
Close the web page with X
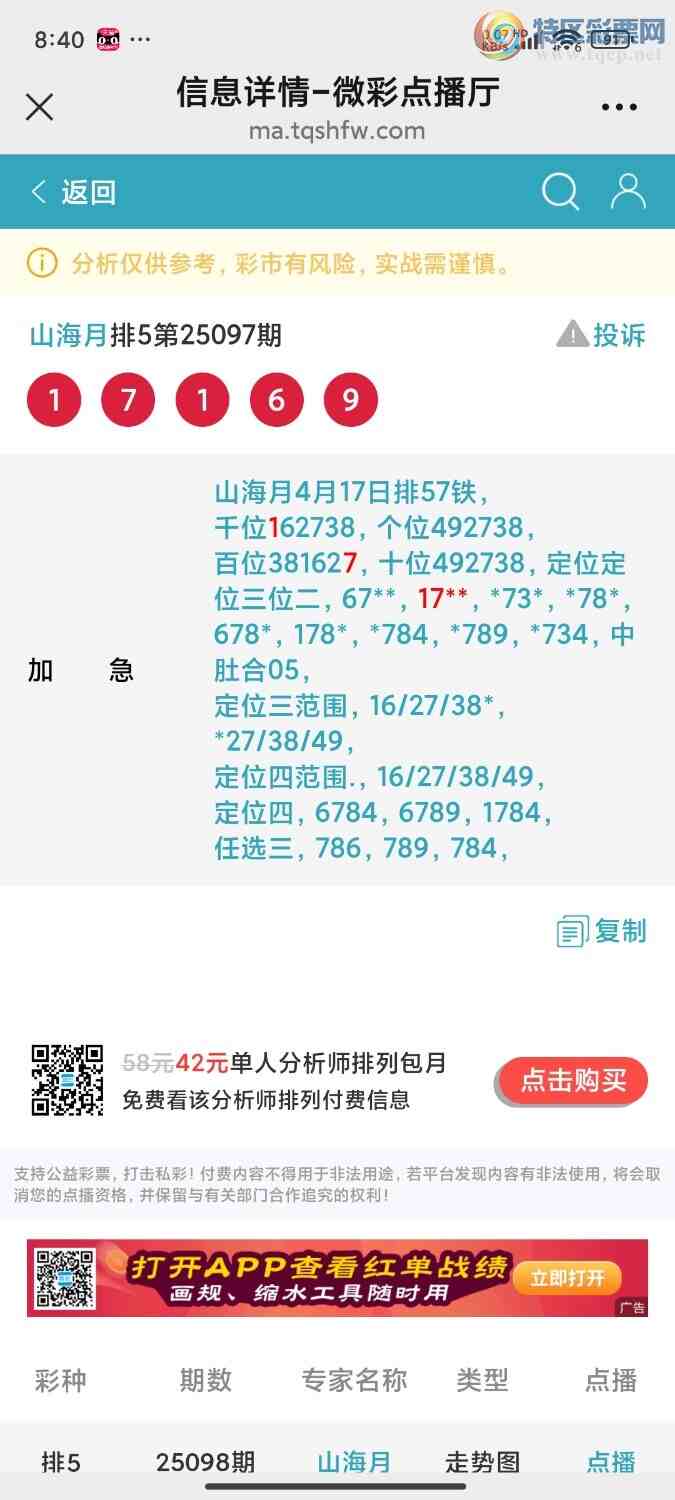click(x=39, y=107)
